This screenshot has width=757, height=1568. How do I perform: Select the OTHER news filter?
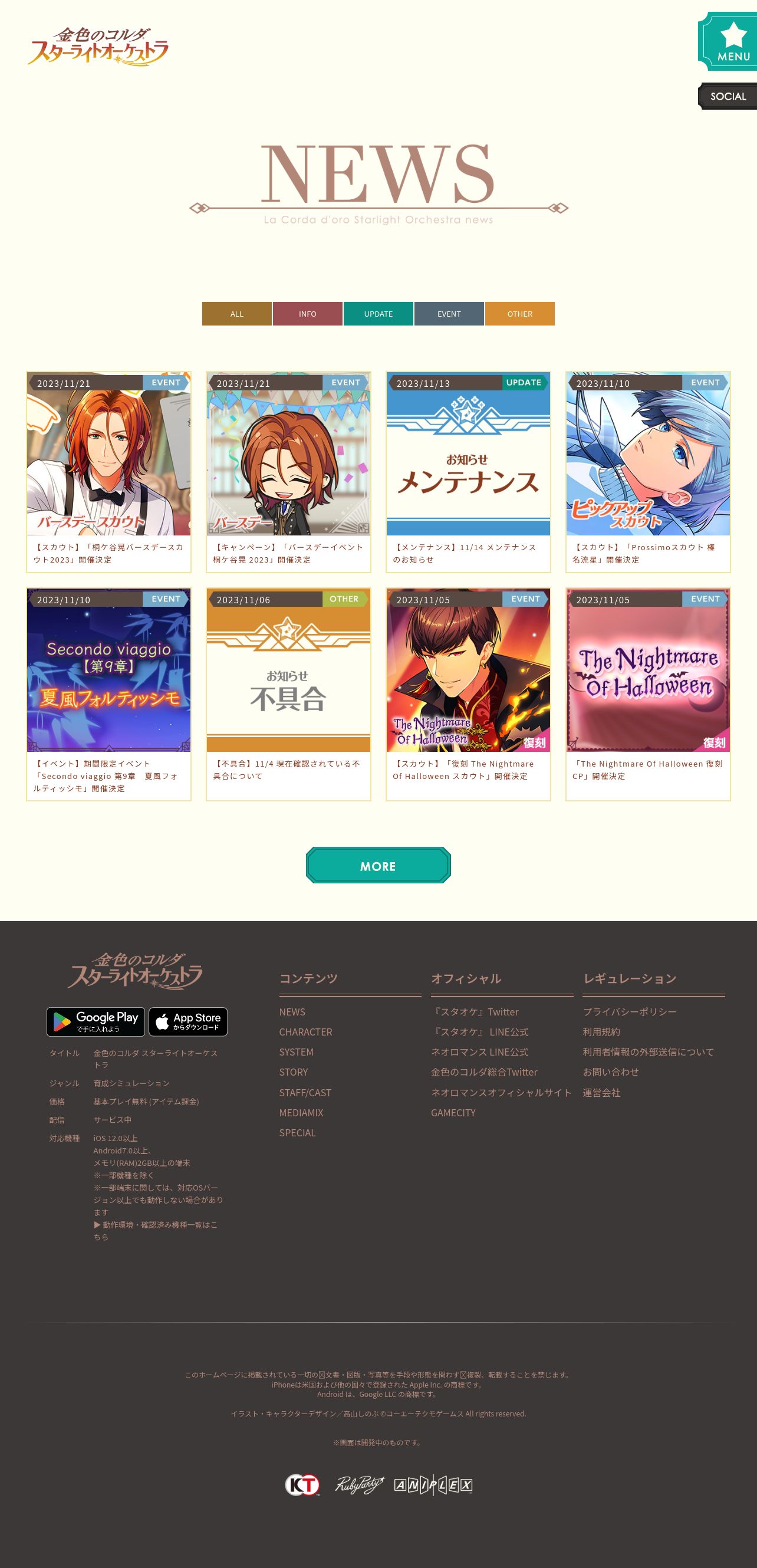[519, 314]
